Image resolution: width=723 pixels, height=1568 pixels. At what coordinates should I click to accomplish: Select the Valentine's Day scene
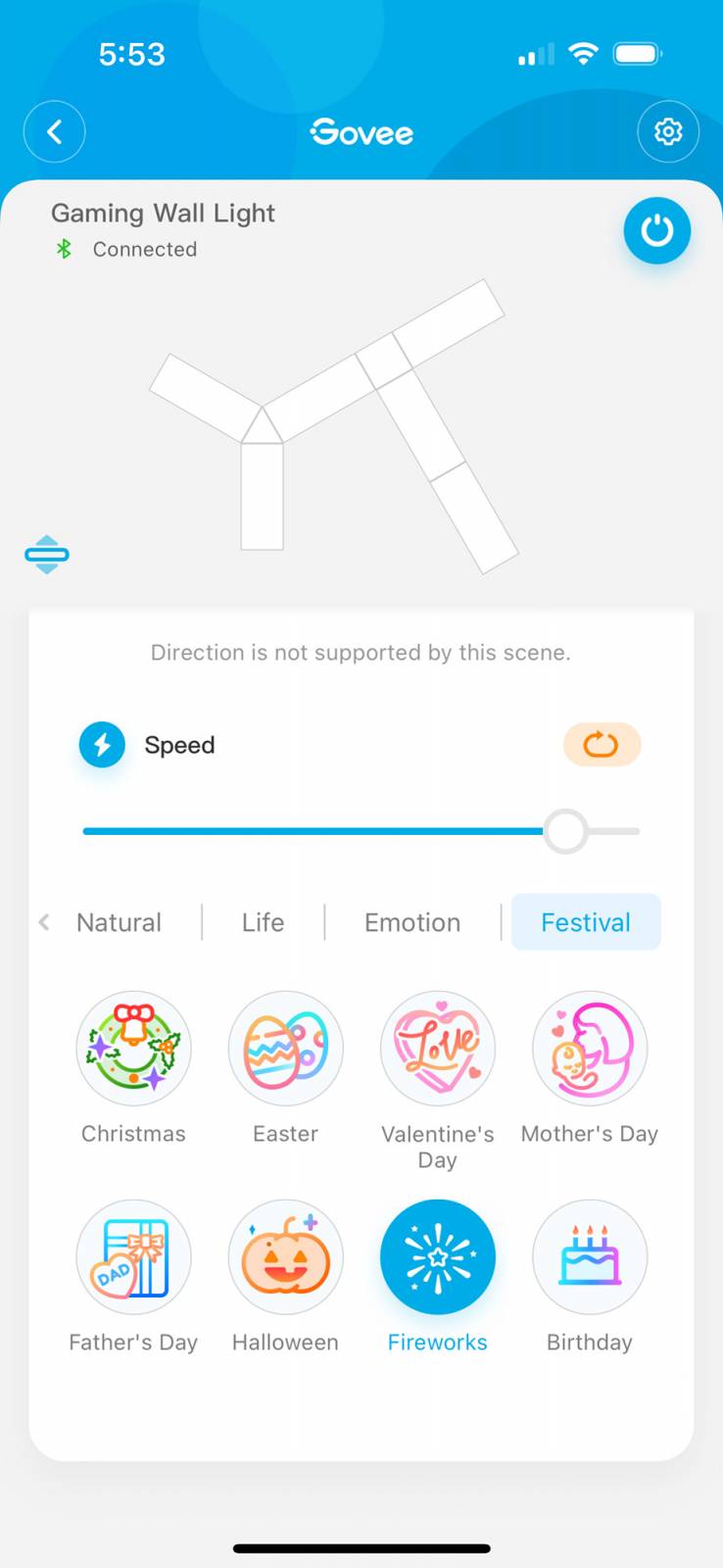click(x=437, y=1049)
